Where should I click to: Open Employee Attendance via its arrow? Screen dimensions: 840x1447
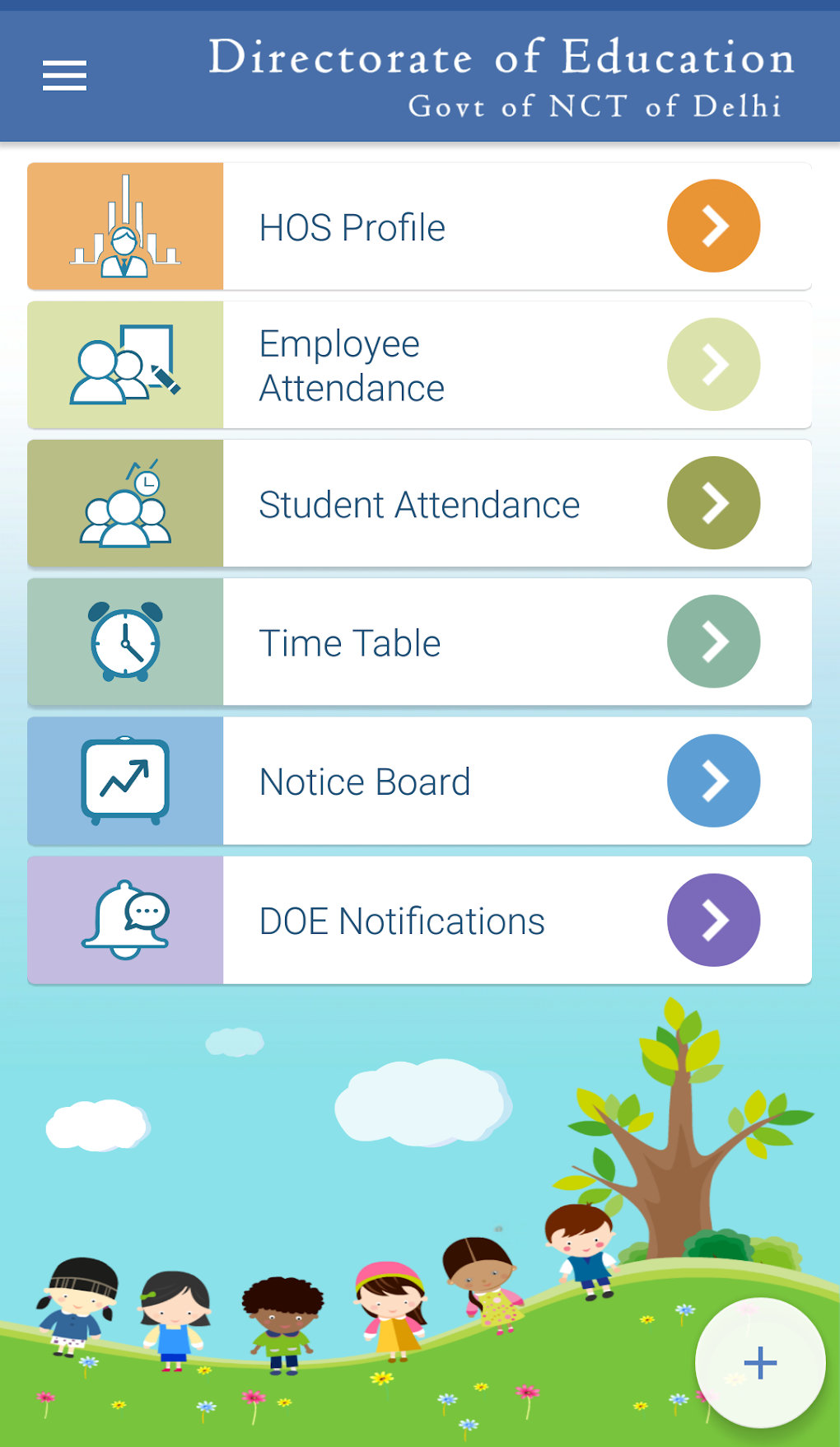point(713,365)
